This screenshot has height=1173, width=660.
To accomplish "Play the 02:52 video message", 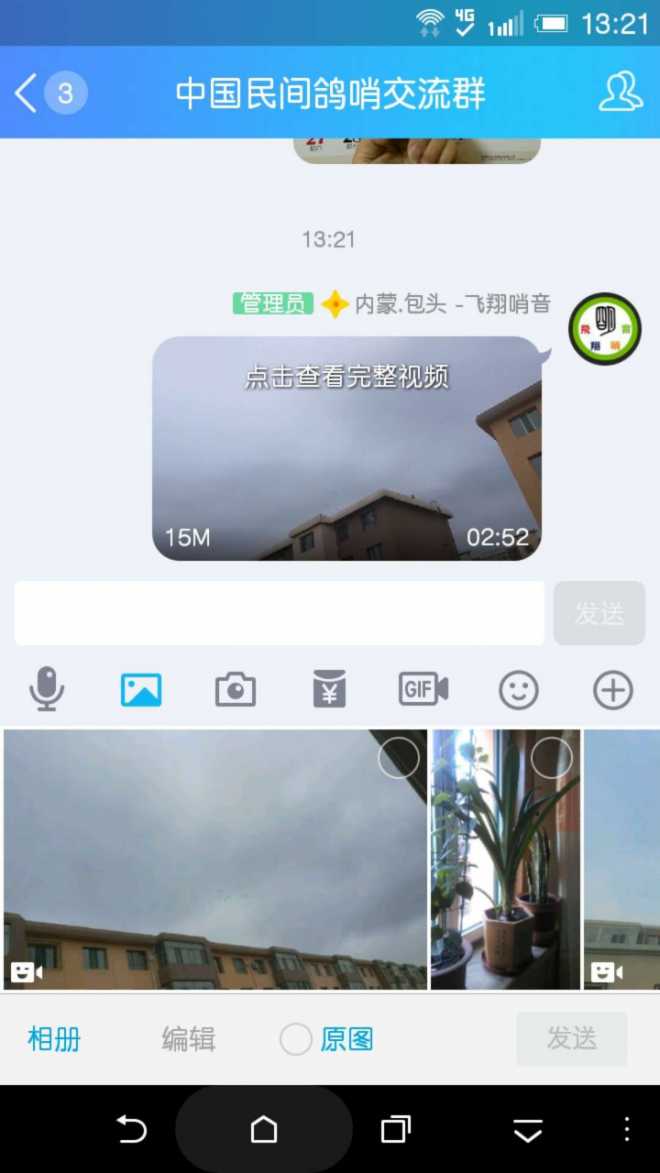I will (x=347, y=448).
